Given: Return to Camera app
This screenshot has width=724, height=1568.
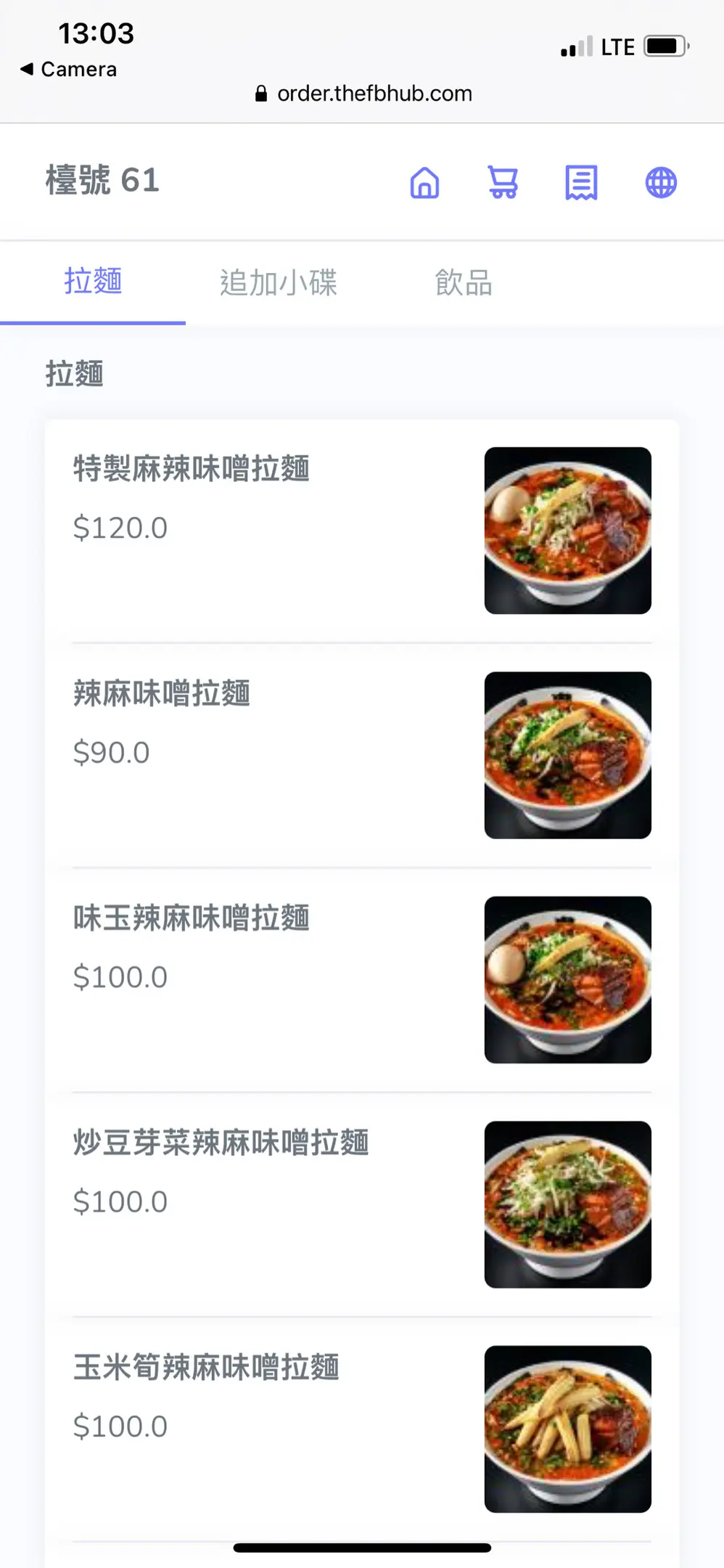Looking at the screenshot, I should tap(69, 69).
